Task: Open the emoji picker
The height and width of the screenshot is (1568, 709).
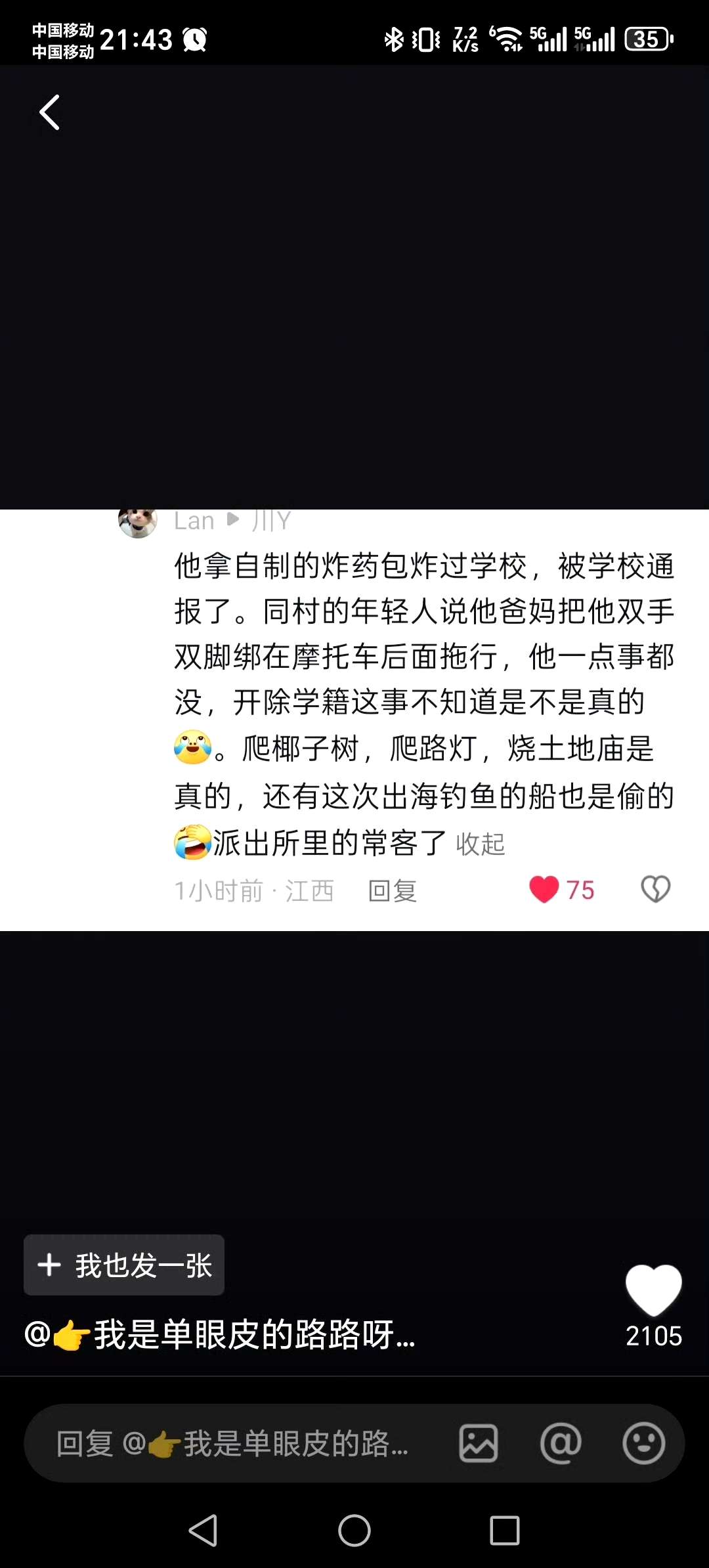Action: pyautogui.click(x=643, y=1444)
